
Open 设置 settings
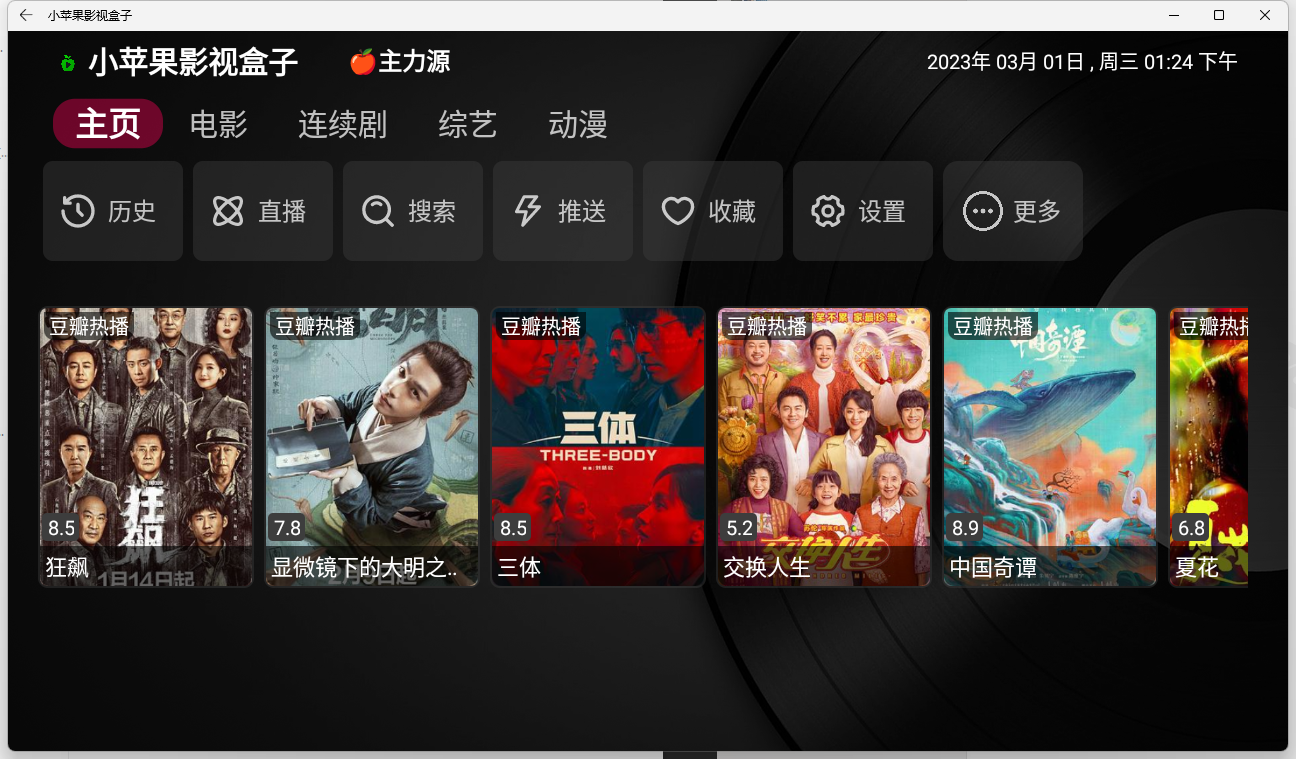[862, 211]
